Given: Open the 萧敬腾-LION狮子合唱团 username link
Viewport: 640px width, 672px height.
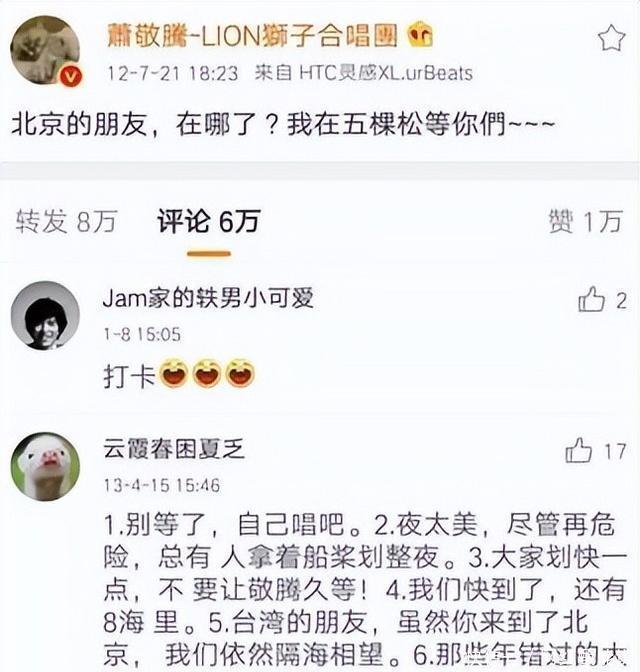Looking at the screenshot, I should pos(252,37).
